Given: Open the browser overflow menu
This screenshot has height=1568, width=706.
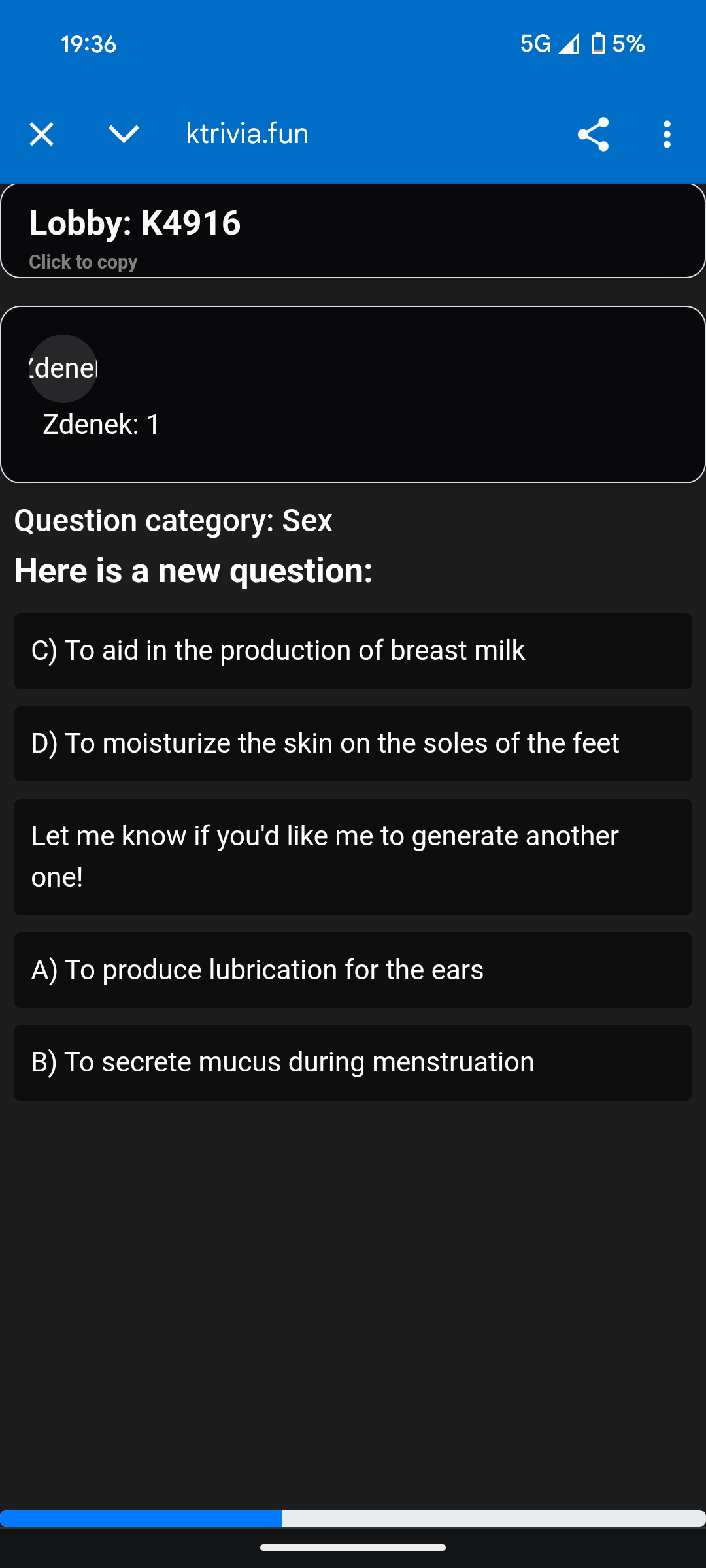Looking at the screenshot, I should coord(667,135).
